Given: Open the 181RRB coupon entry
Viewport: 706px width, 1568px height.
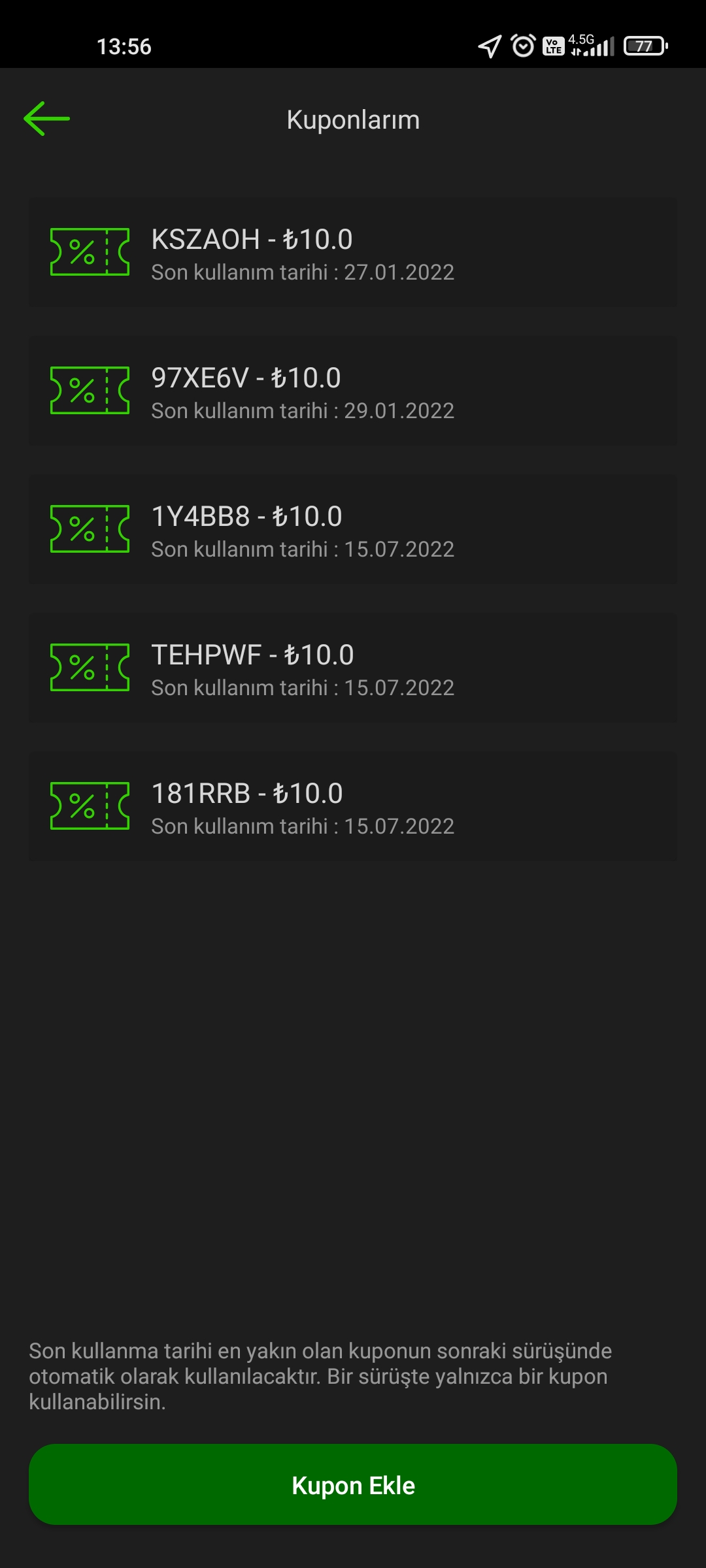Looking at the screenshot, I should 353,807.
